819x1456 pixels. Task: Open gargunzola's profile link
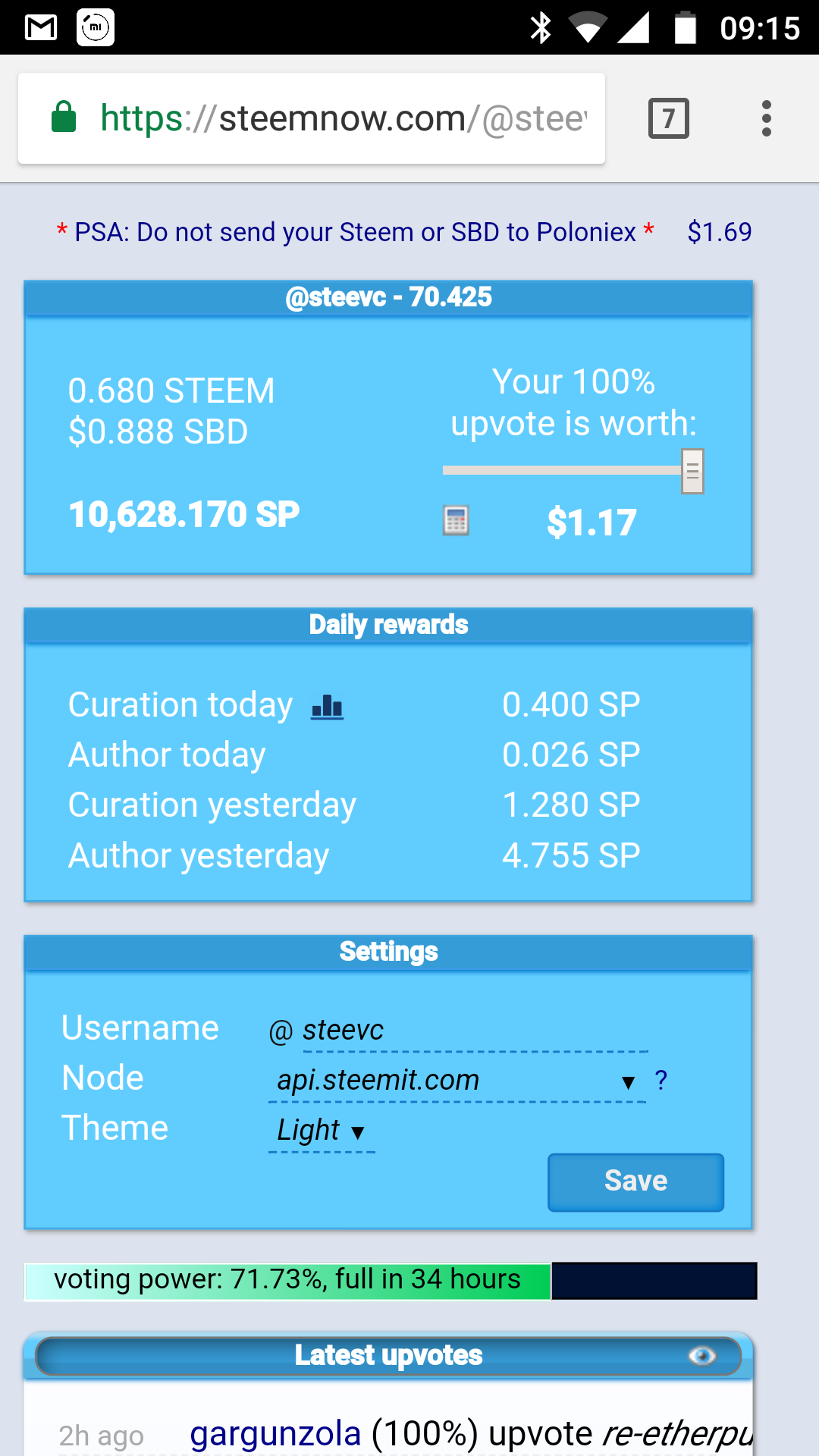[x=275, y=1434]
